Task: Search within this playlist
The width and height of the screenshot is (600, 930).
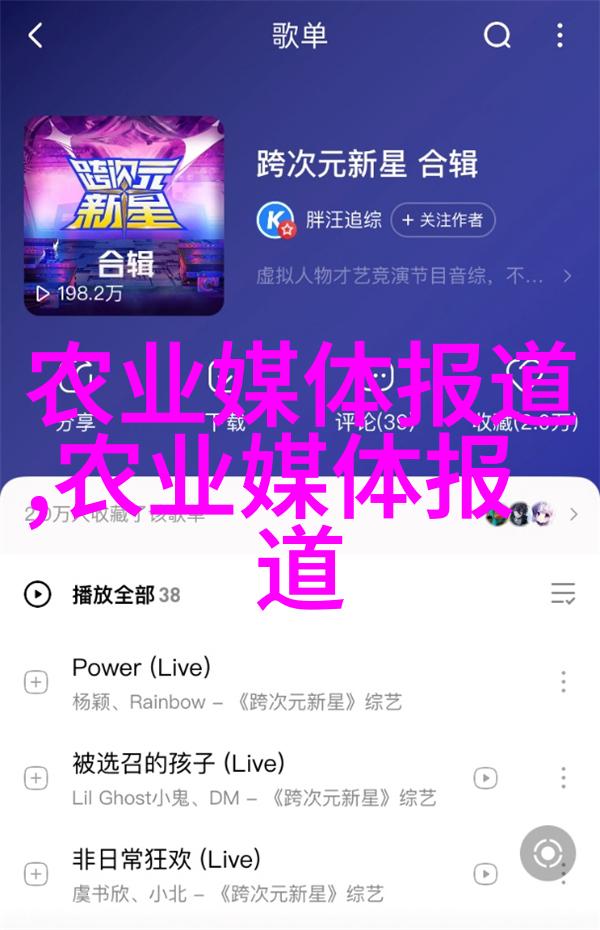Action: pyautogui.click(x=497, y=37)
